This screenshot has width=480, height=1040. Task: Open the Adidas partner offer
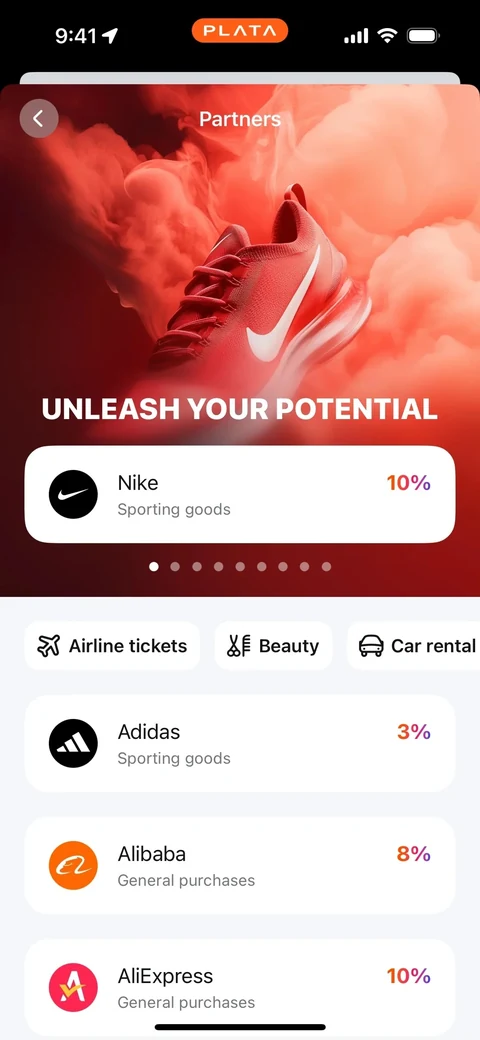pyautogui.click(x=240, y=744)
